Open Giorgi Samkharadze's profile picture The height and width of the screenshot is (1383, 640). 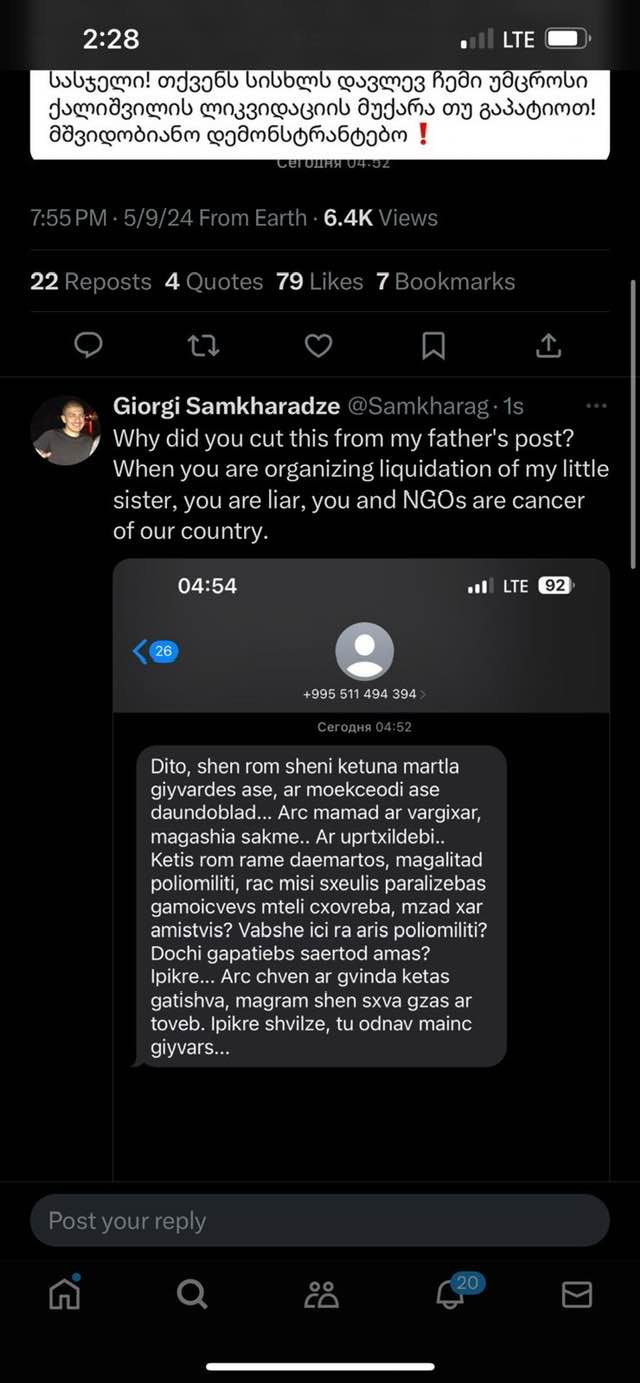coord(65,431)
